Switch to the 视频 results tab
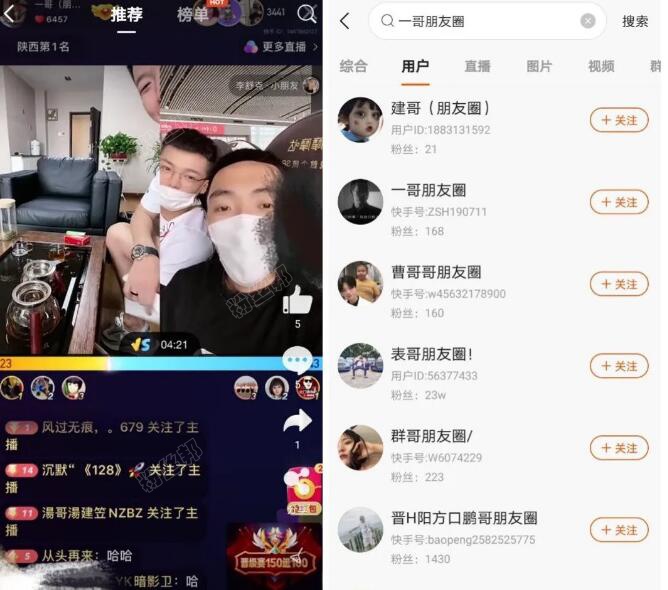 601,66
